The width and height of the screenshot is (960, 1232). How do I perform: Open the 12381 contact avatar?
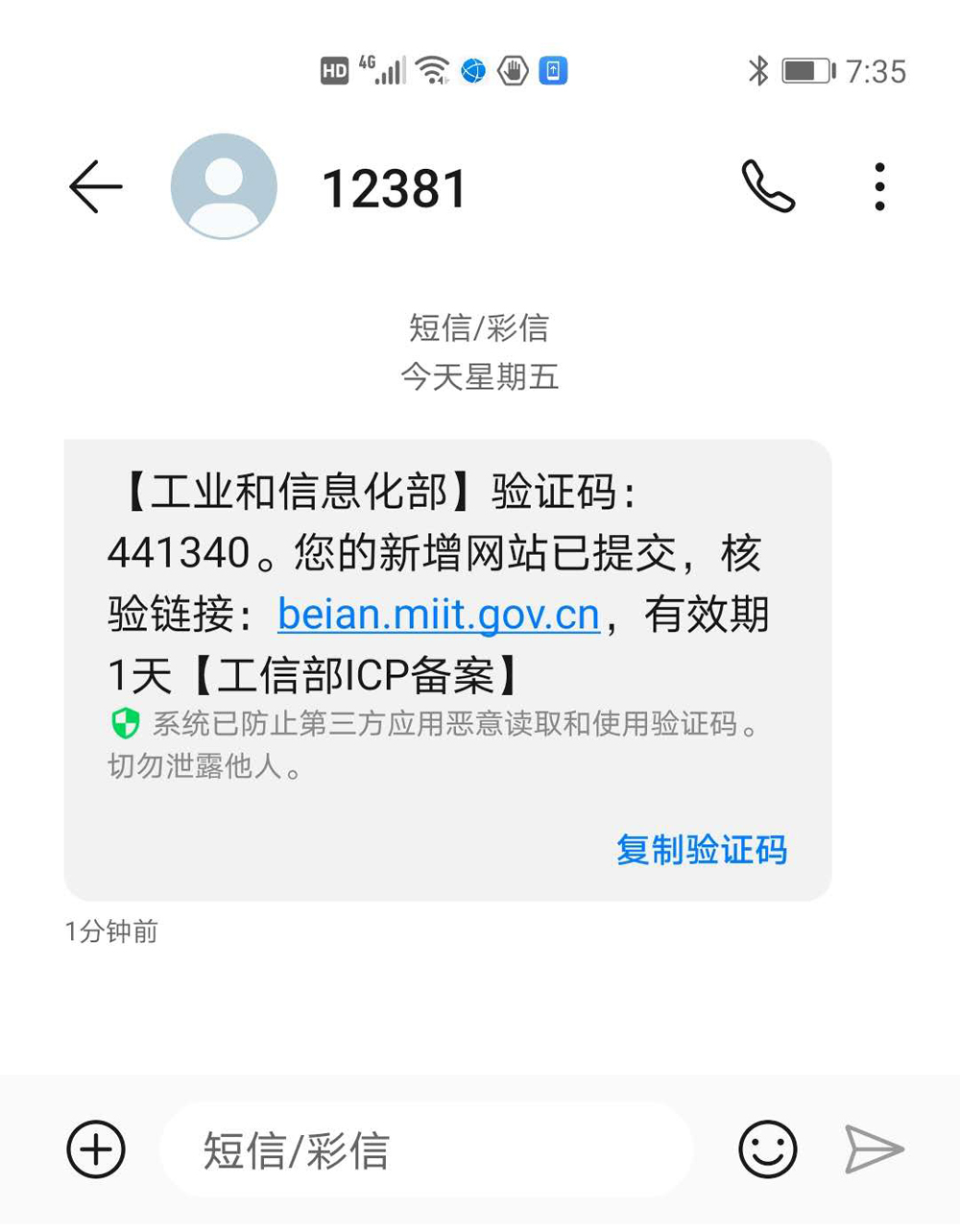[x=224, y=186]
